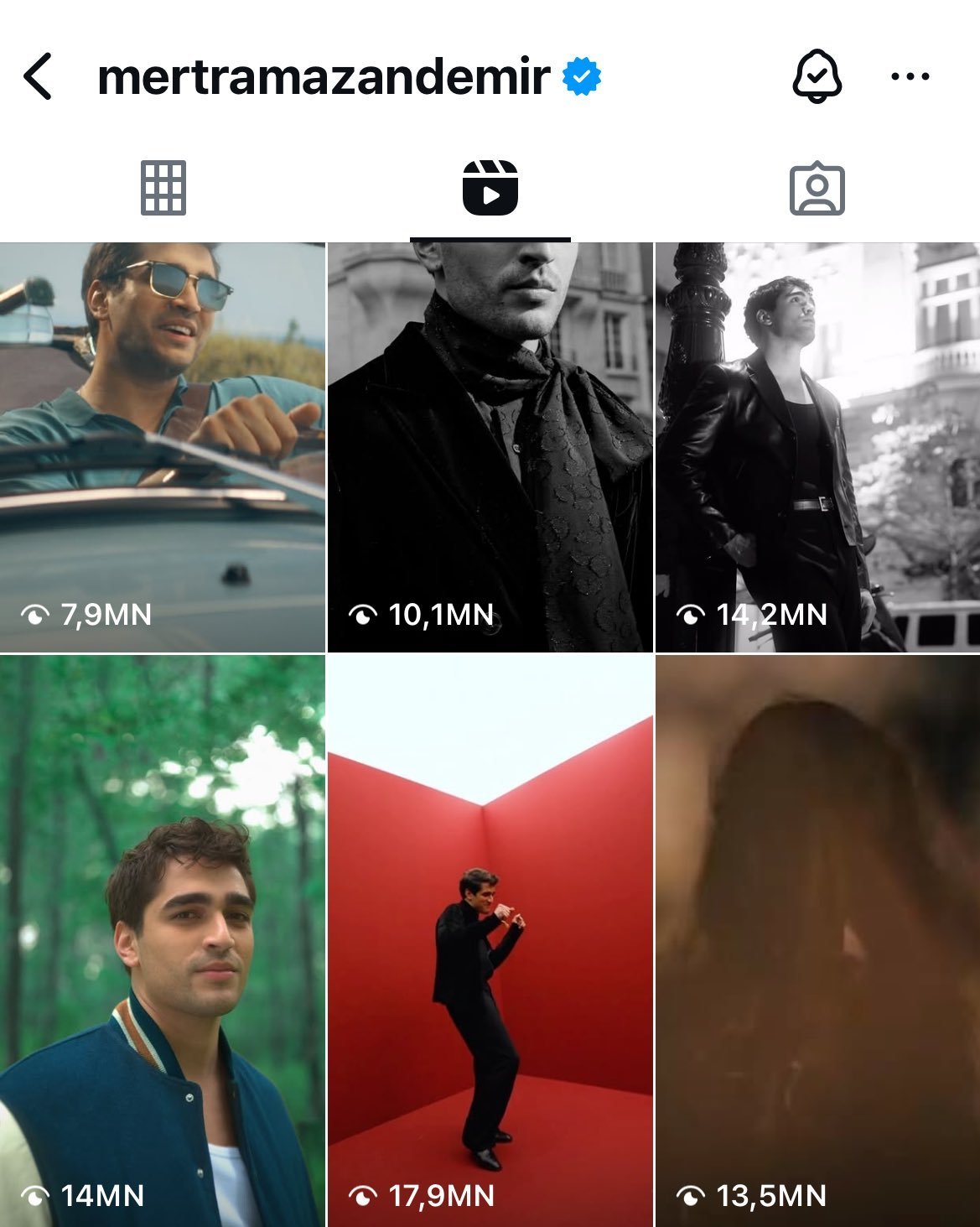Open the reel with 14,2MN views
The image size is (980, 1227).
[817, 447]
